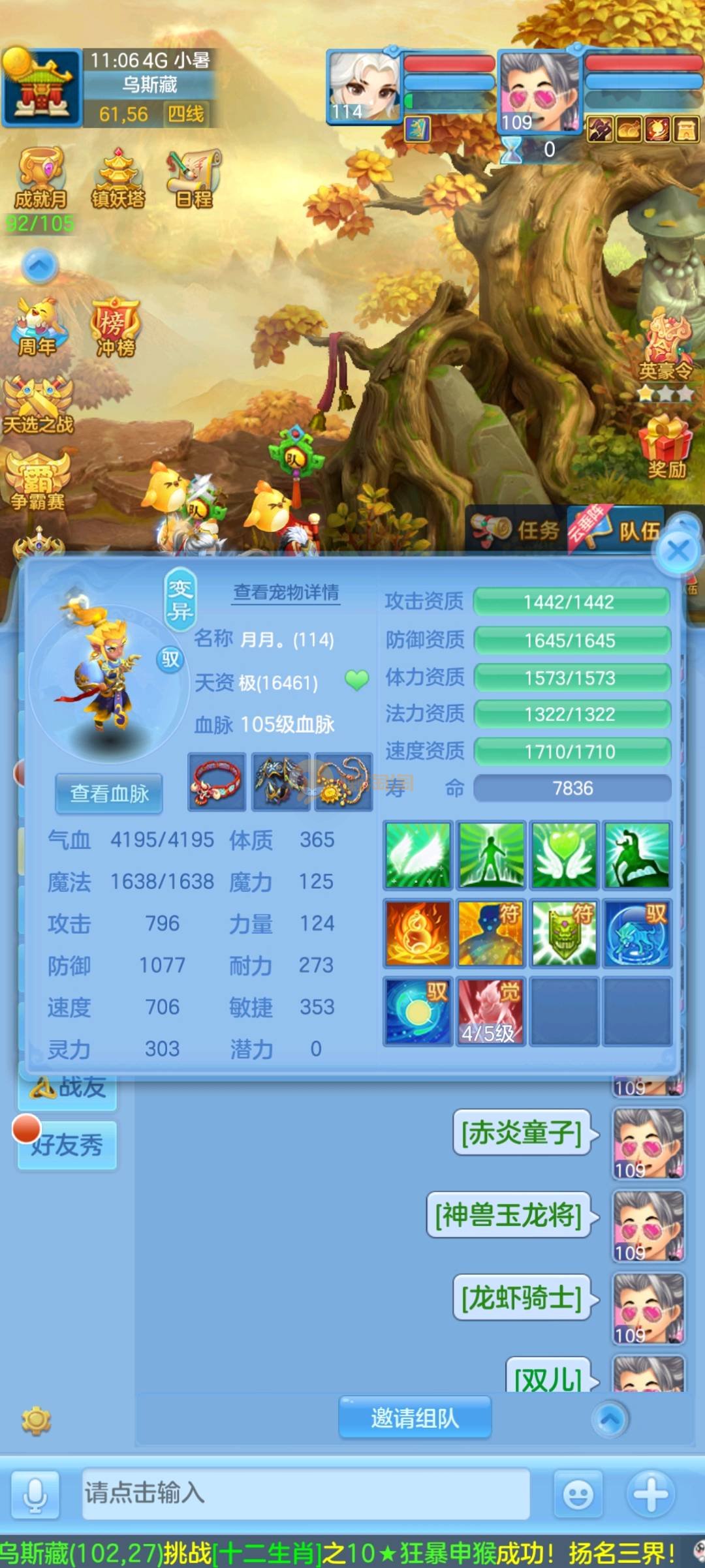Image resolution: width=705 pixels, height=1568 pixels.
Task: Open the 奖励 gift box
Action: [666, 449]
